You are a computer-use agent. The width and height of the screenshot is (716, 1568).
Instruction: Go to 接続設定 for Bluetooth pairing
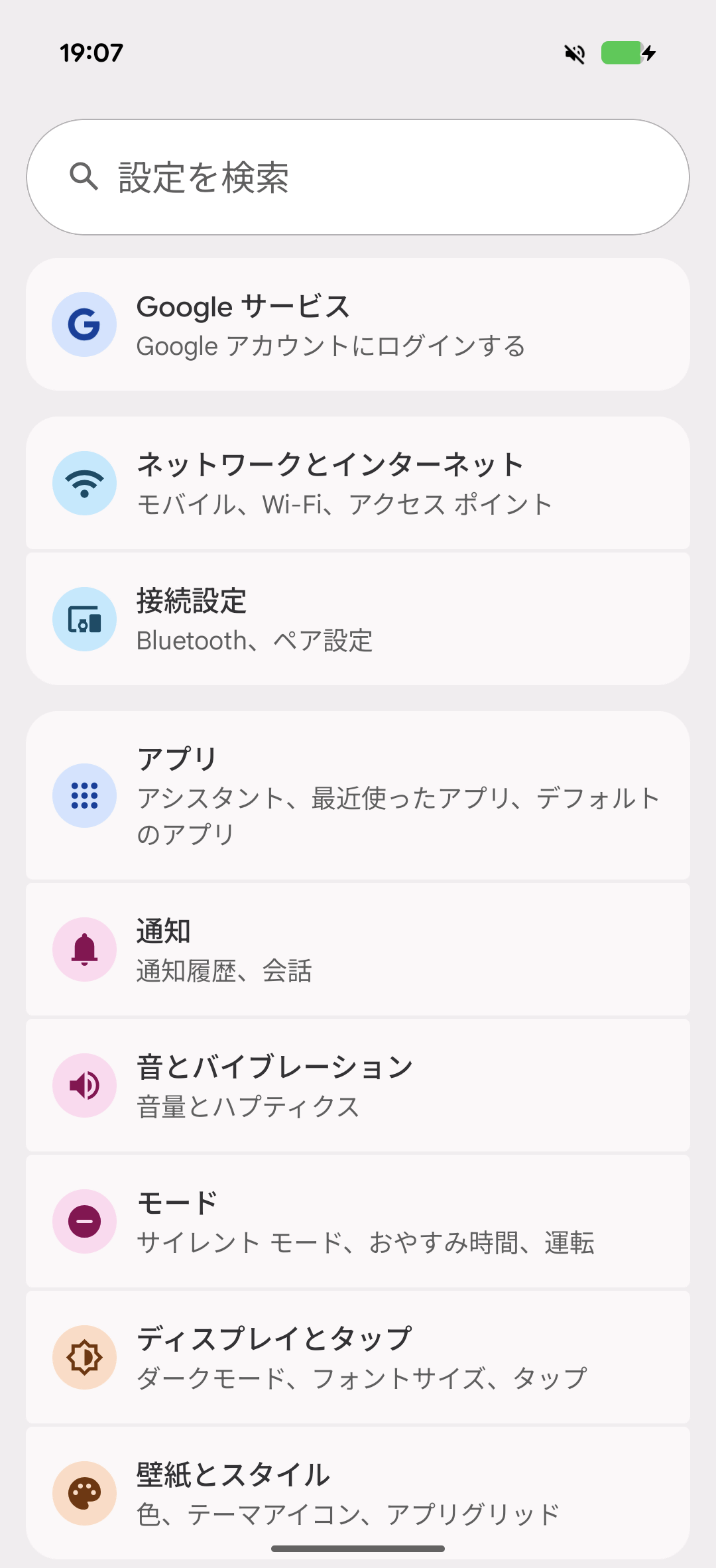click(358, 620)
